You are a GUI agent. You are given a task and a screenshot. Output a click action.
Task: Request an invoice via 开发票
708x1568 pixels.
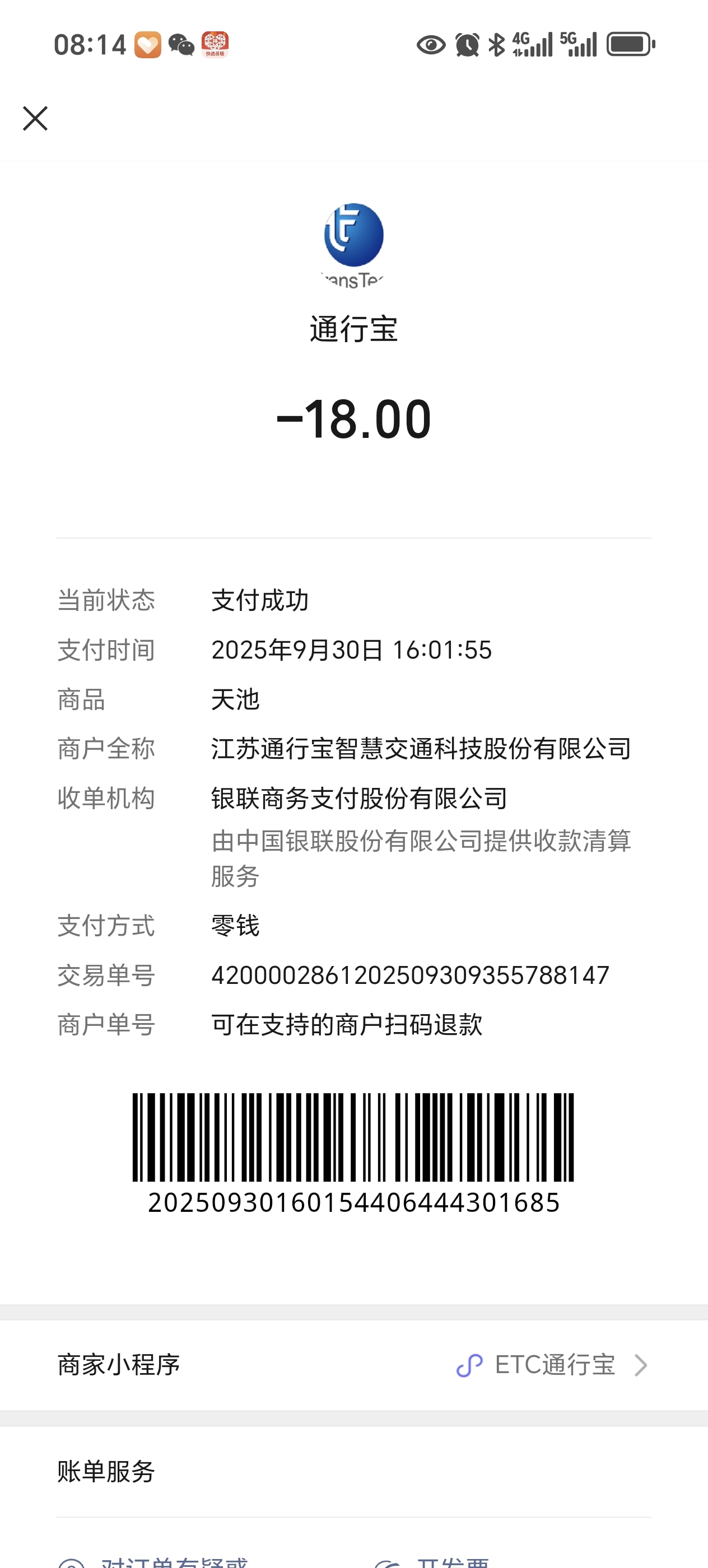click(451, 1561)
